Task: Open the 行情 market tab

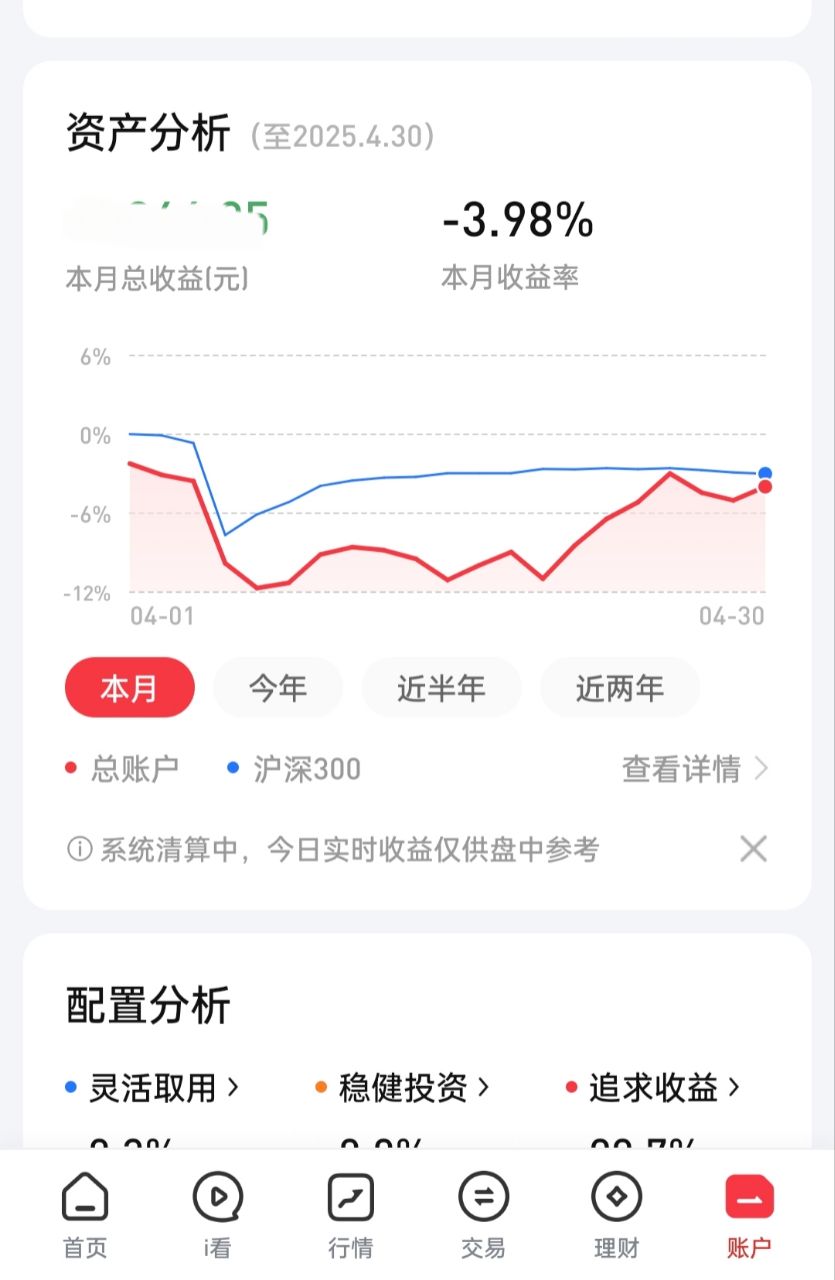Action: click(x=350, y=1214)
